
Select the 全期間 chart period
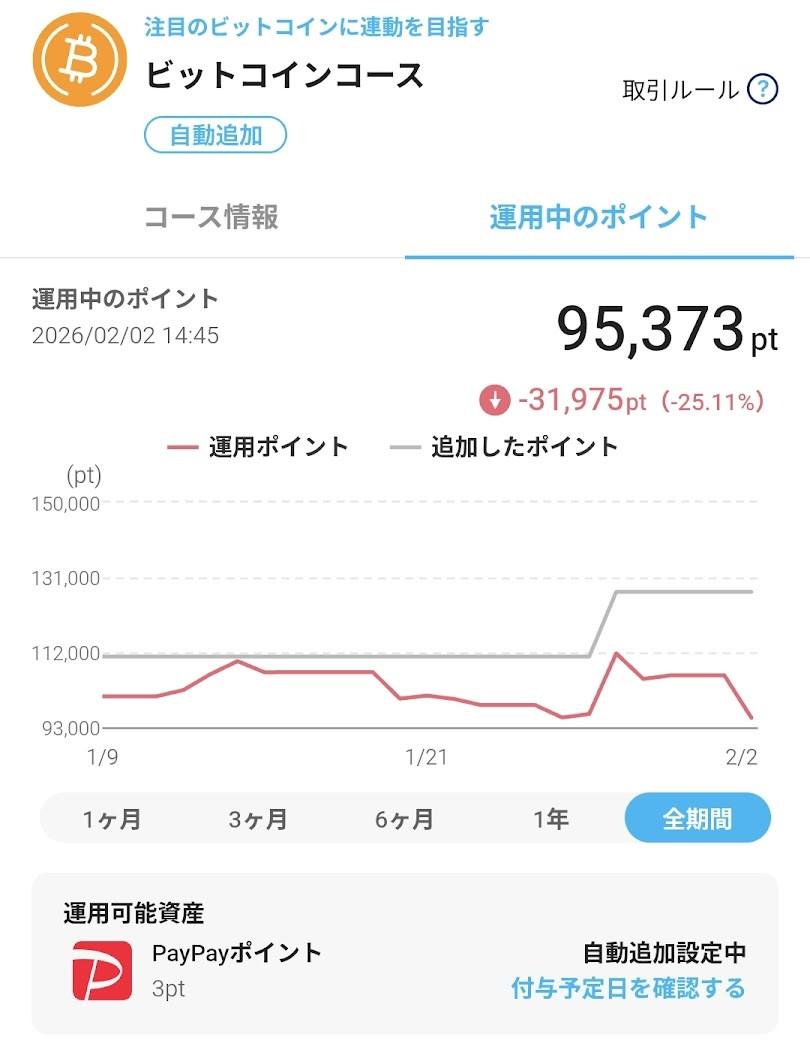point(697,820)
